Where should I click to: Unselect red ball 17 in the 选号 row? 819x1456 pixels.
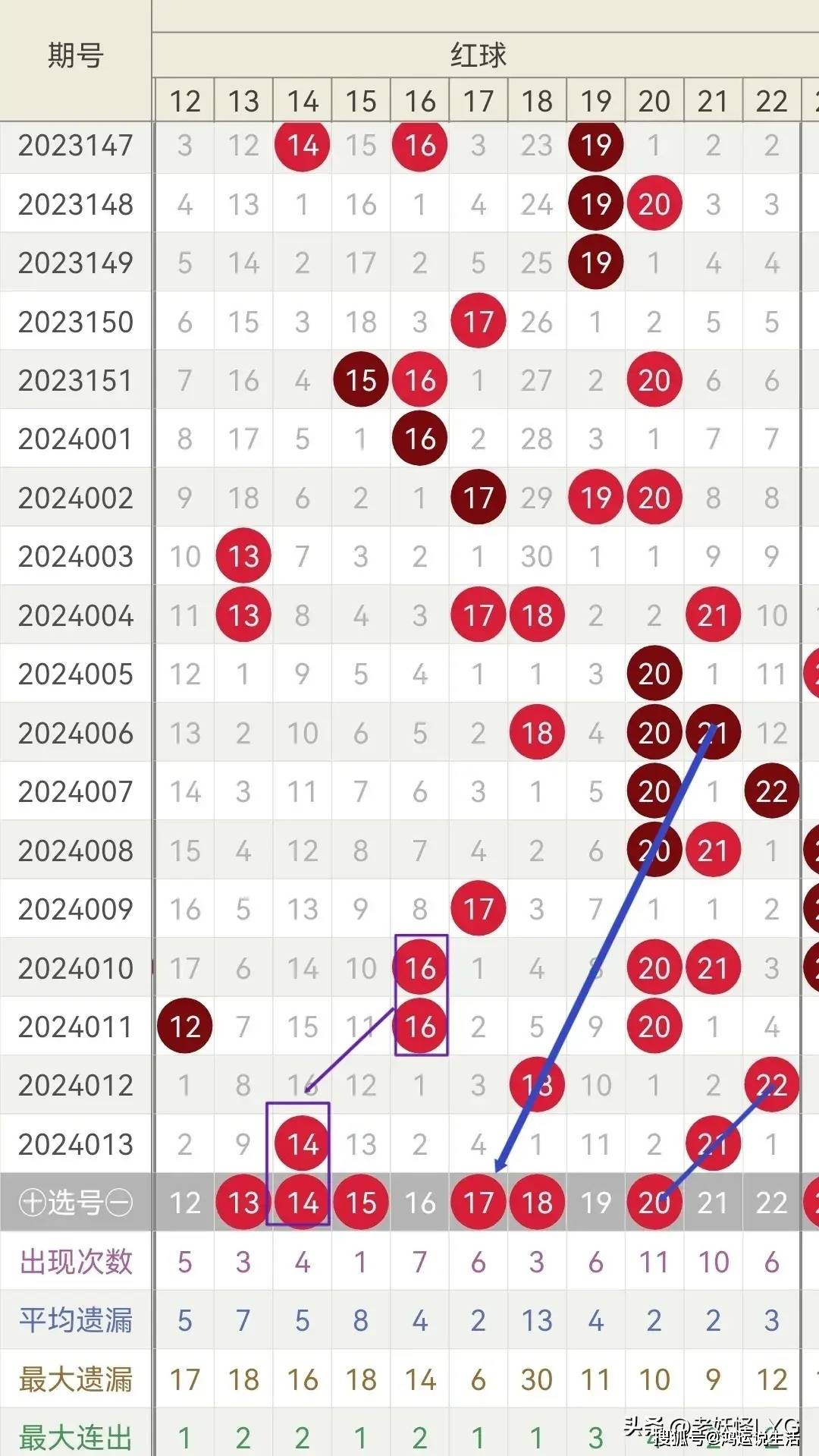(478, 1203)
